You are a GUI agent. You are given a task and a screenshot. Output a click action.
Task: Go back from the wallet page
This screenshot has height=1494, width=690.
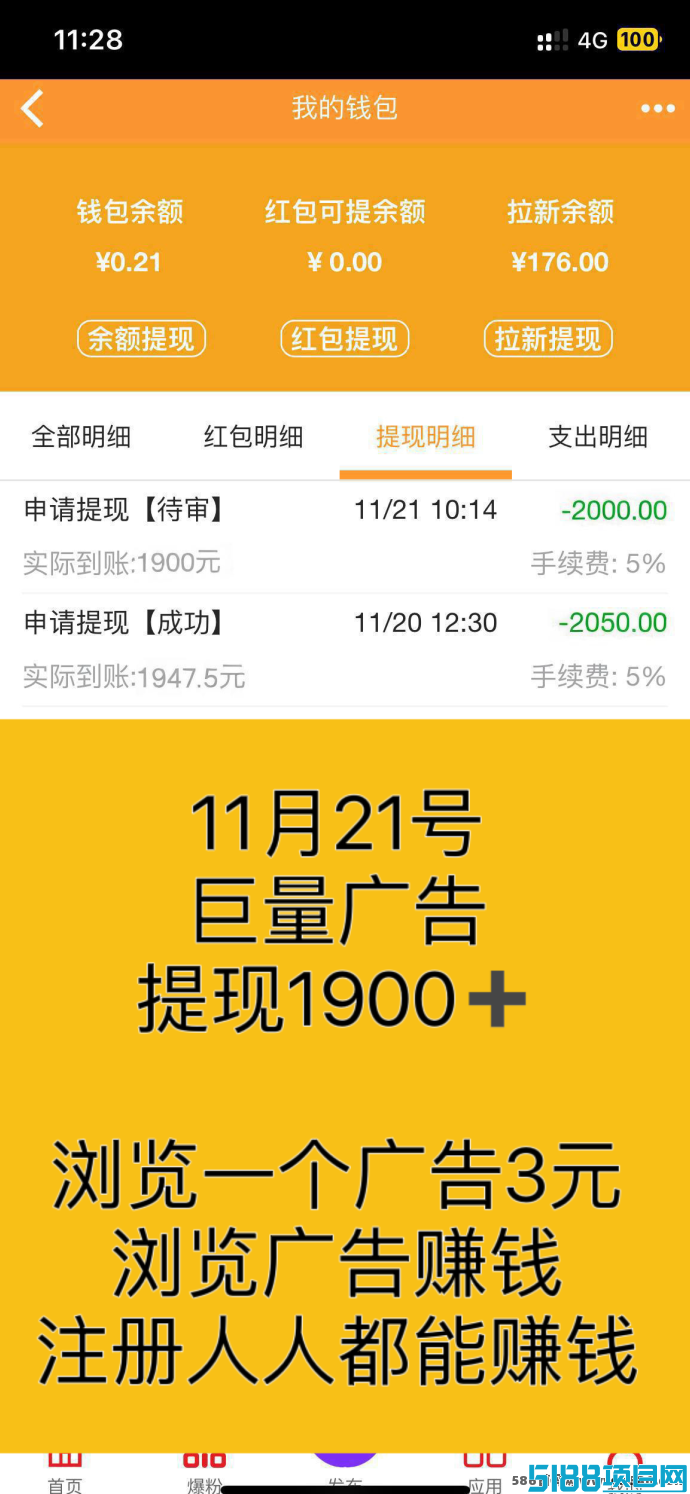click(33, 108)
